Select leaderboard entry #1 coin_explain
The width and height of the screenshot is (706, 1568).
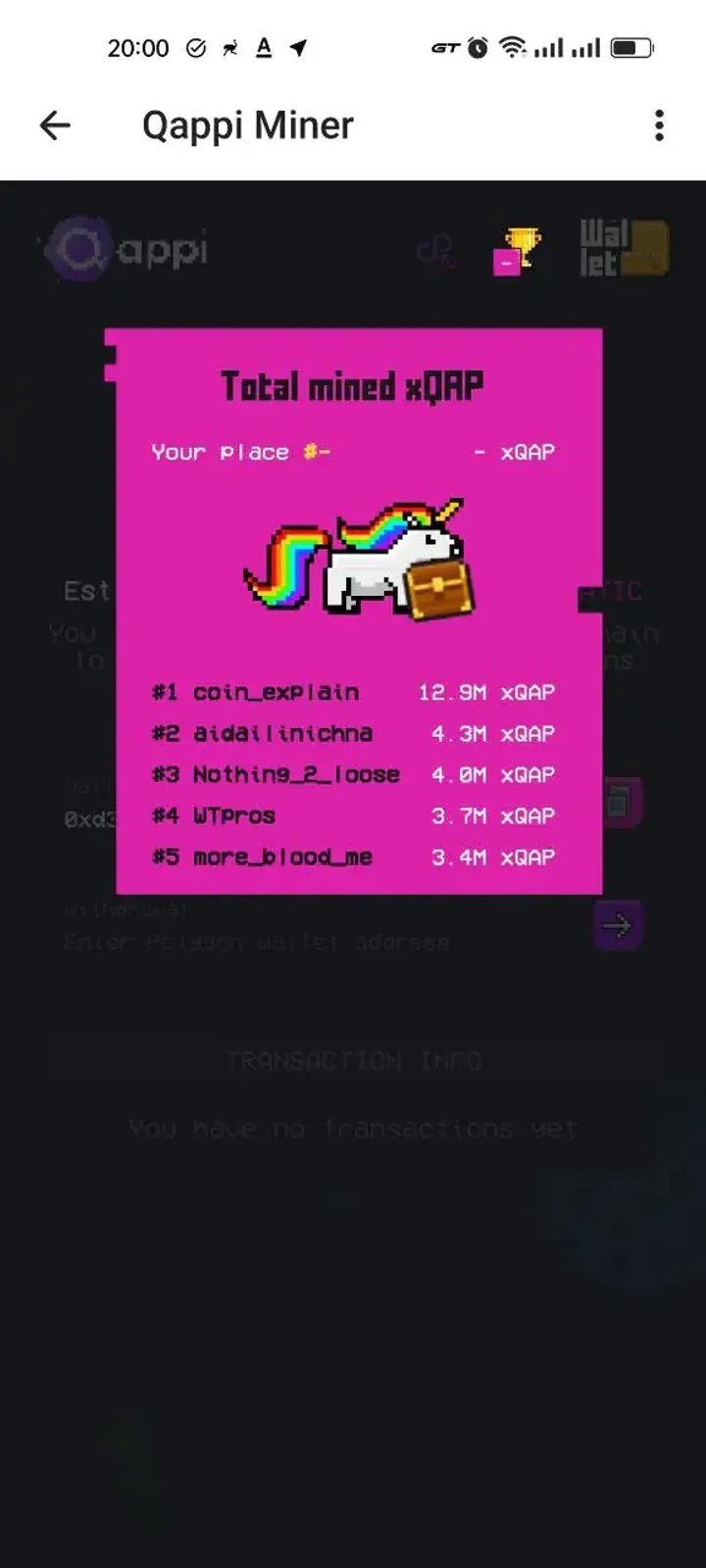(x=353, y=692)
